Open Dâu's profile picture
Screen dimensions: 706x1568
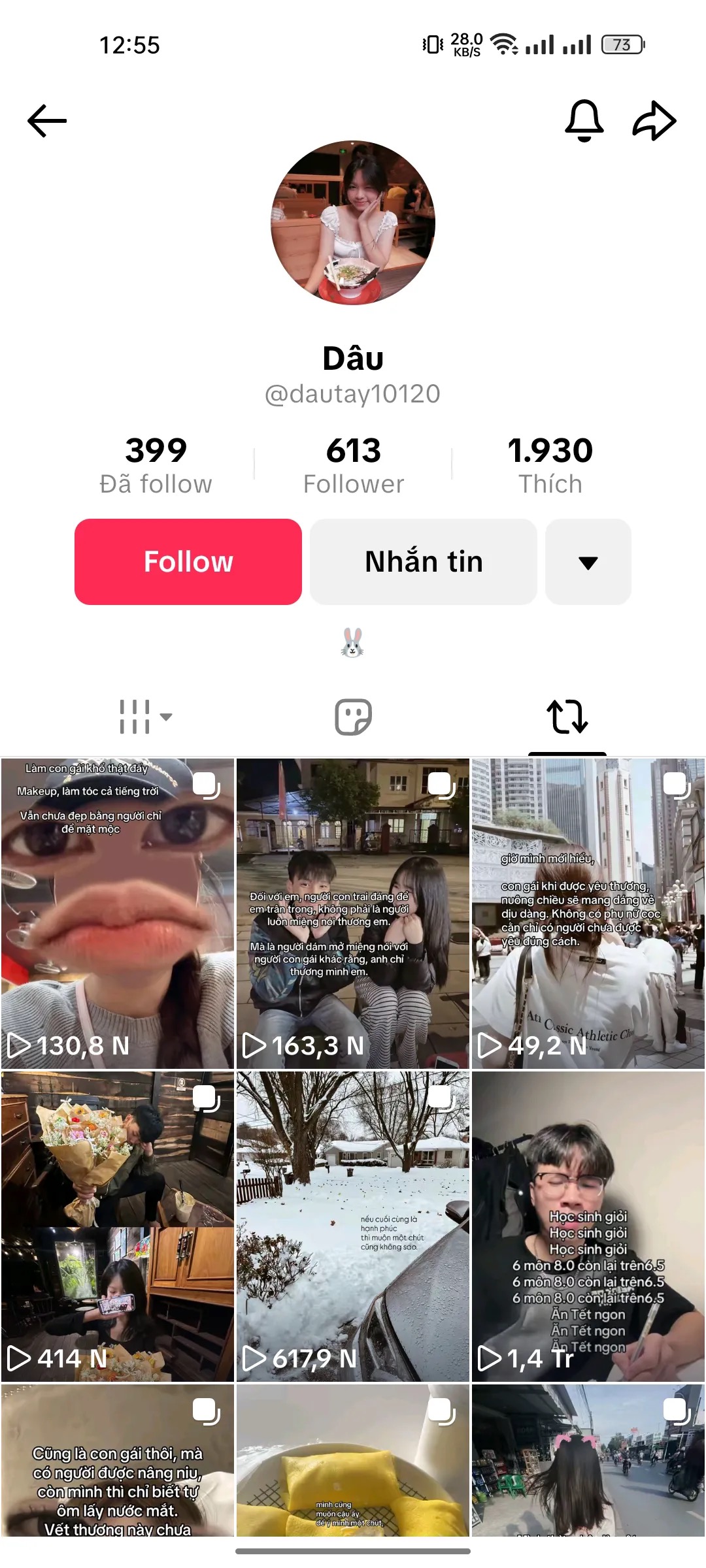353,222
